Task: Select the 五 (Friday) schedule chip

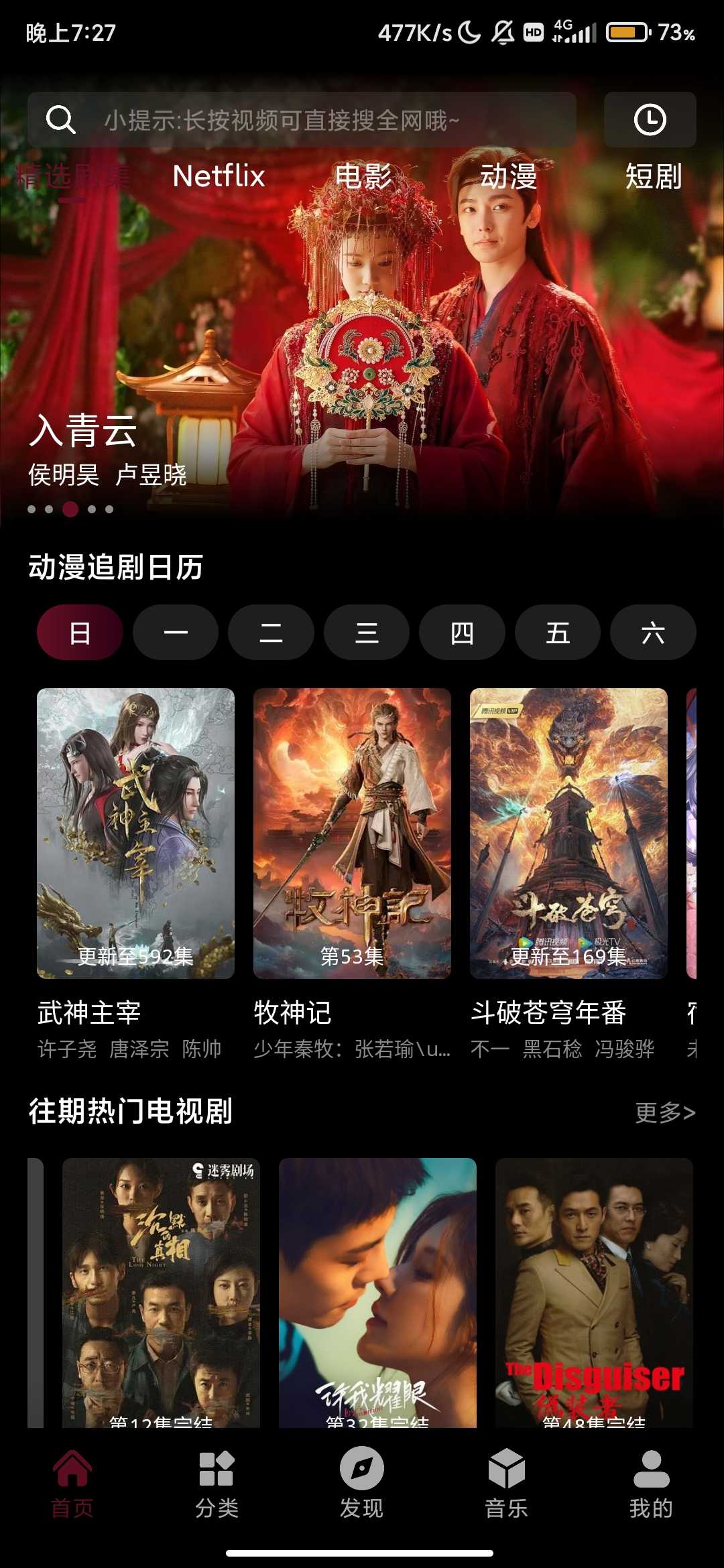Action: tap(558, 633)
